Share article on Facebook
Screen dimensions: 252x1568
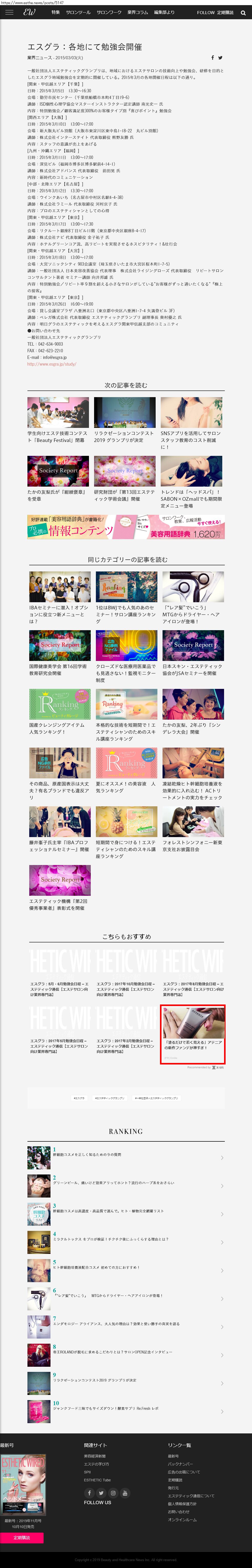coord(213,58)
